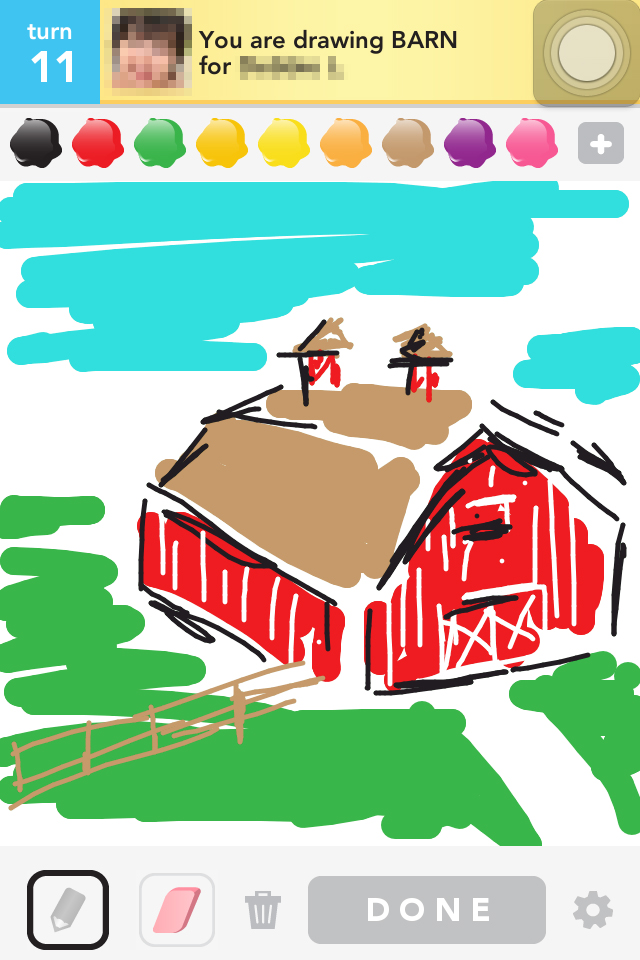Submit the drawing with DONE

pyautogui.click(x=427, y=909)
